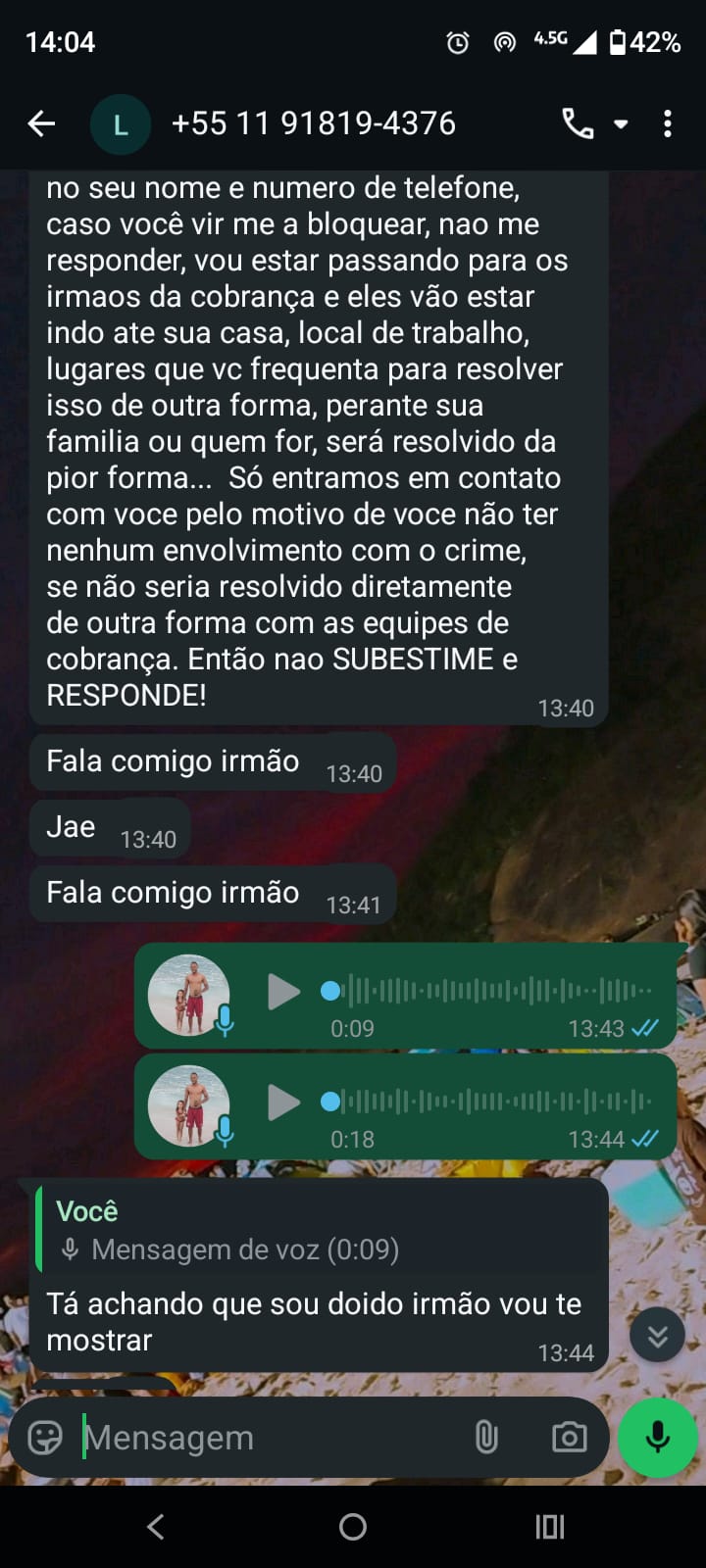Play the 0:18 voice message
The width and height of the screenshot is (706, 1568).
pos(283,1102)
